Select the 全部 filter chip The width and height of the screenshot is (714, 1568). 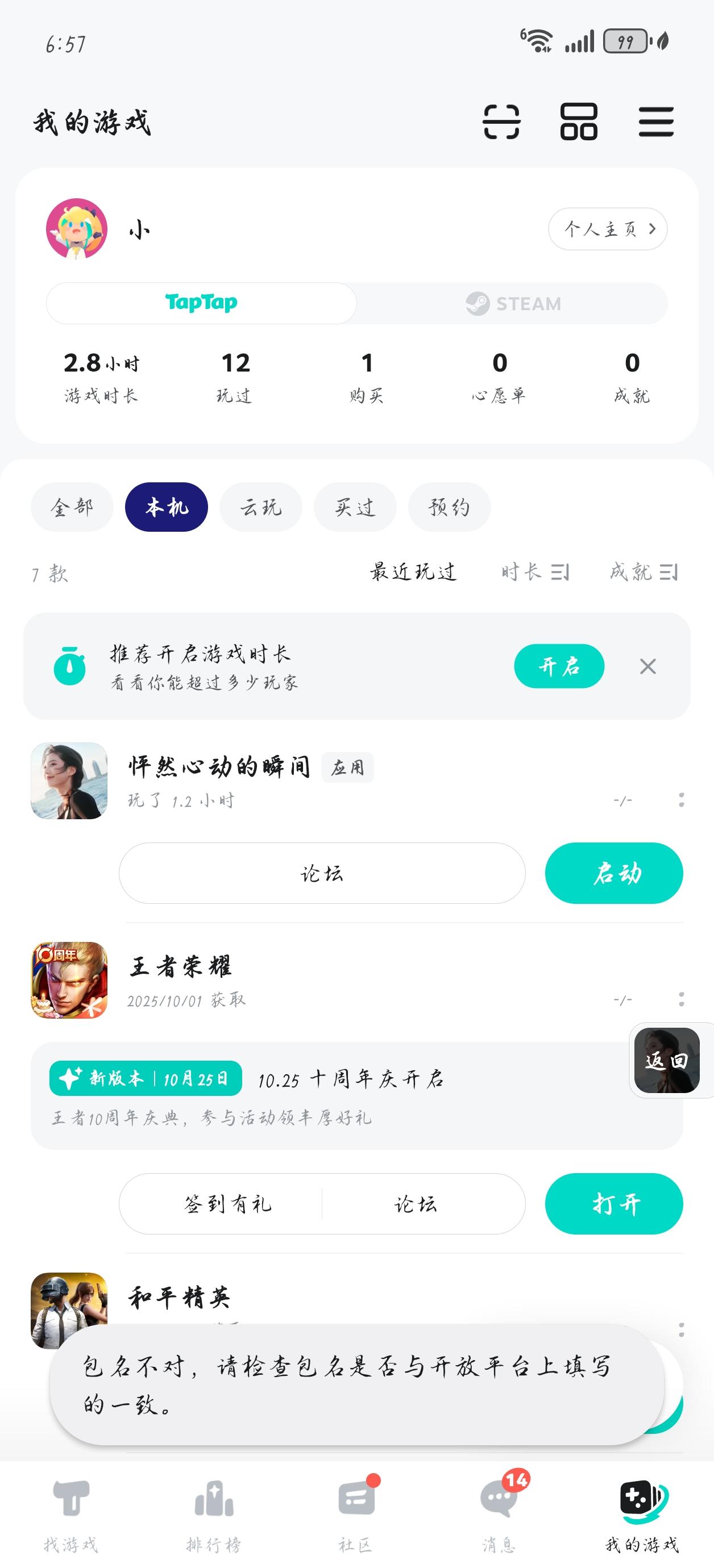(72, 507)
